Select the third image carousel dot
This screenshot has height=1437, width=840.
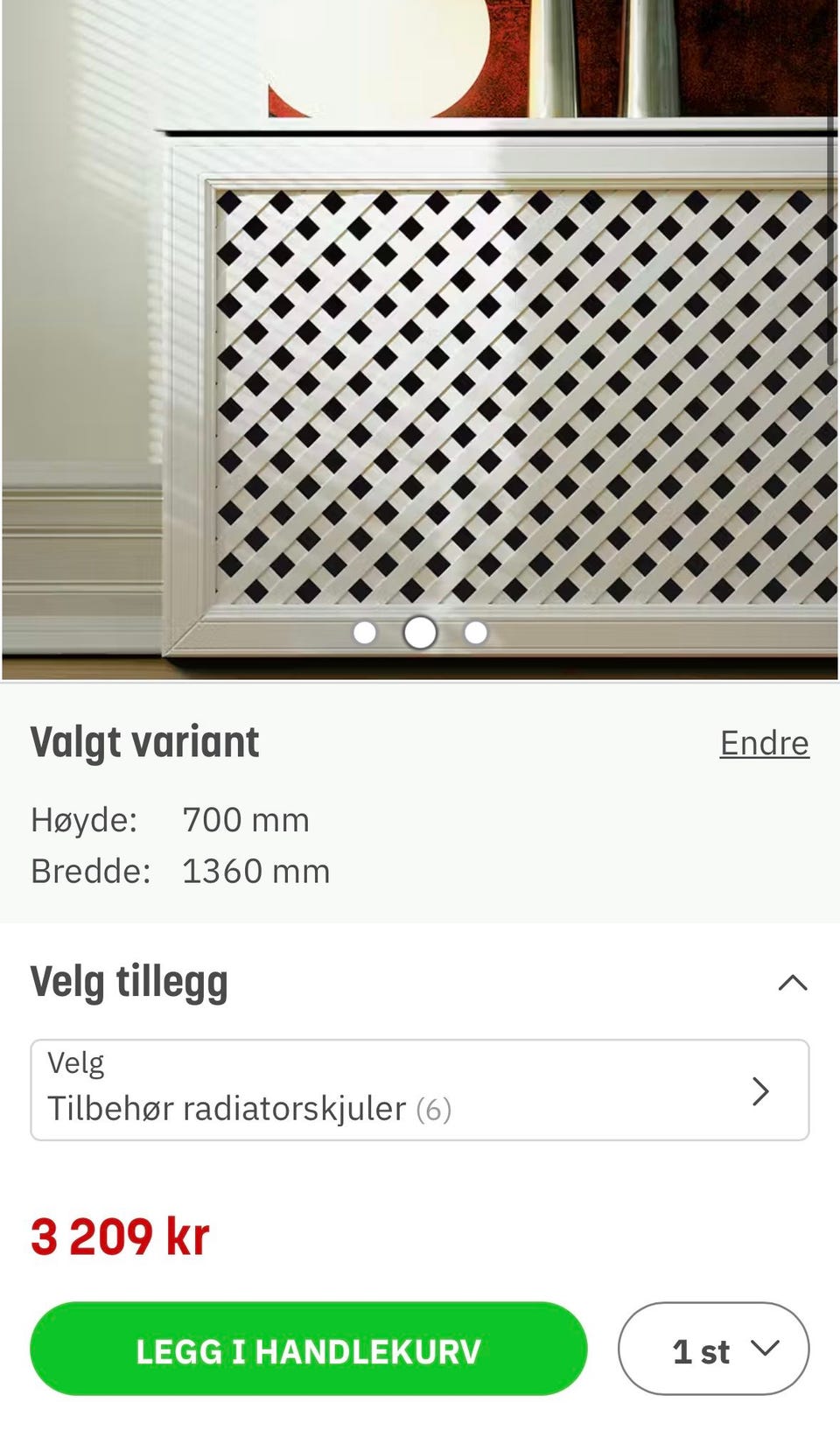(x=474, y=633)
